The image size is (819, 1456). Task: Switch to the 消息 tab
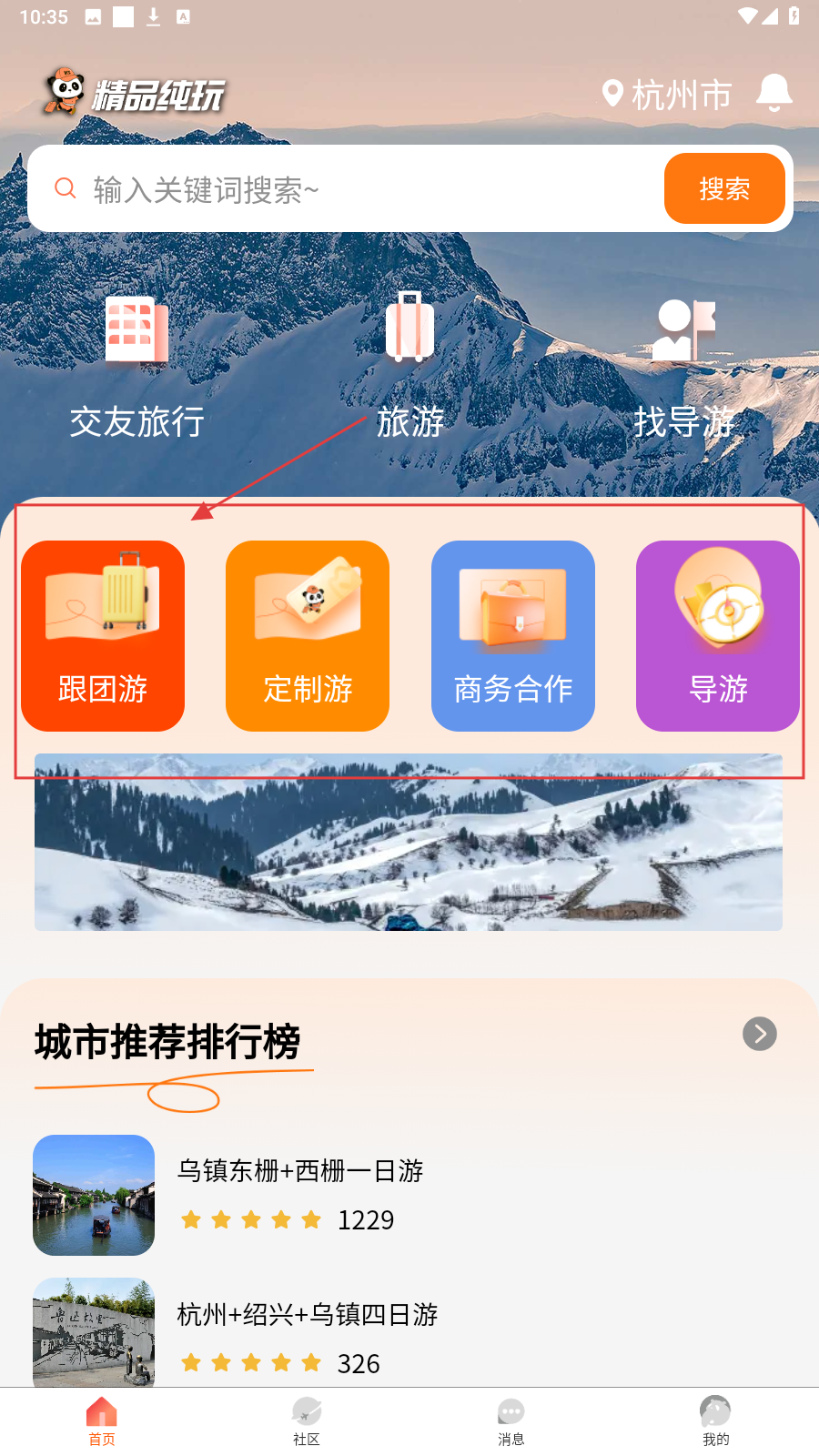(511, 1421)
